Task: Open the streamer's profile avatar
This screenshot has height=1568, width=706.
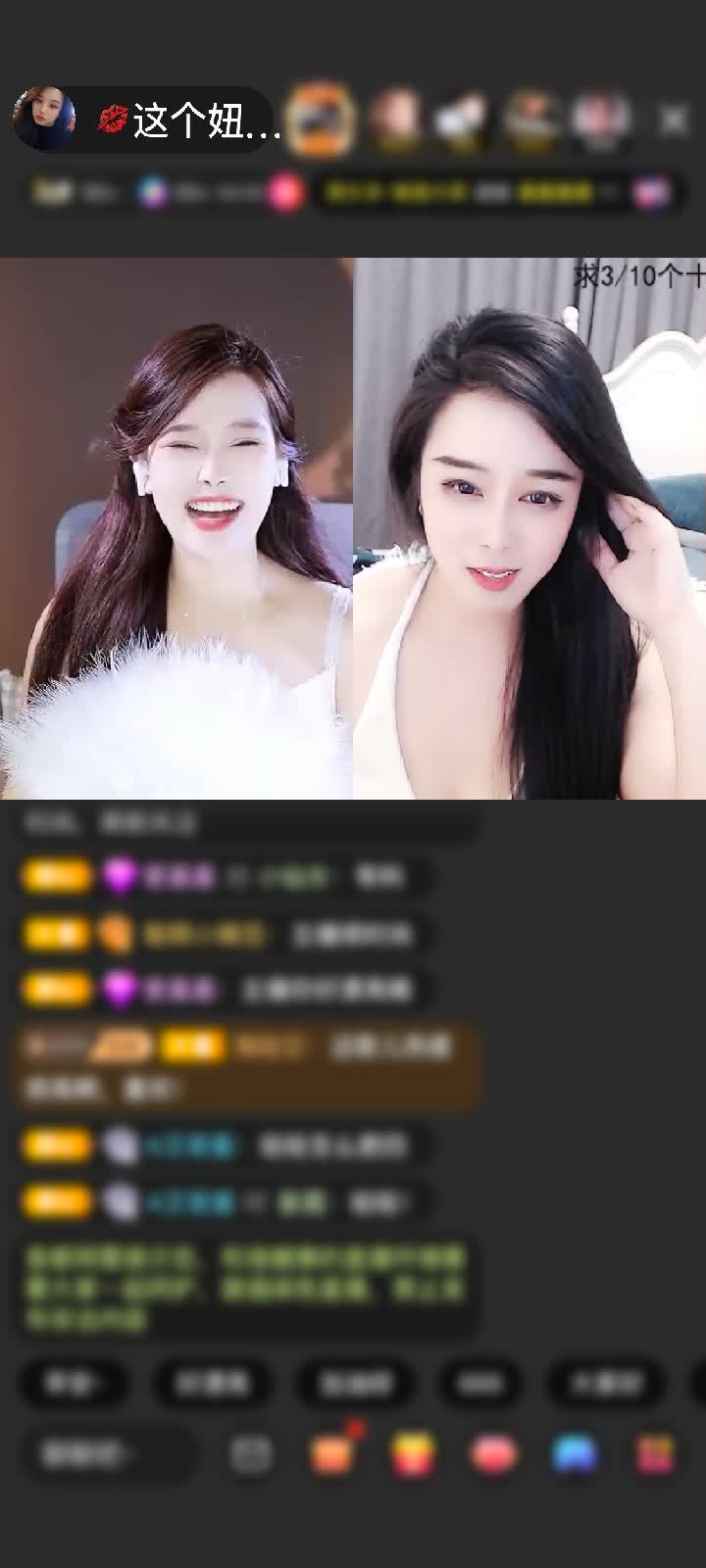Action: tap(43, 119)
